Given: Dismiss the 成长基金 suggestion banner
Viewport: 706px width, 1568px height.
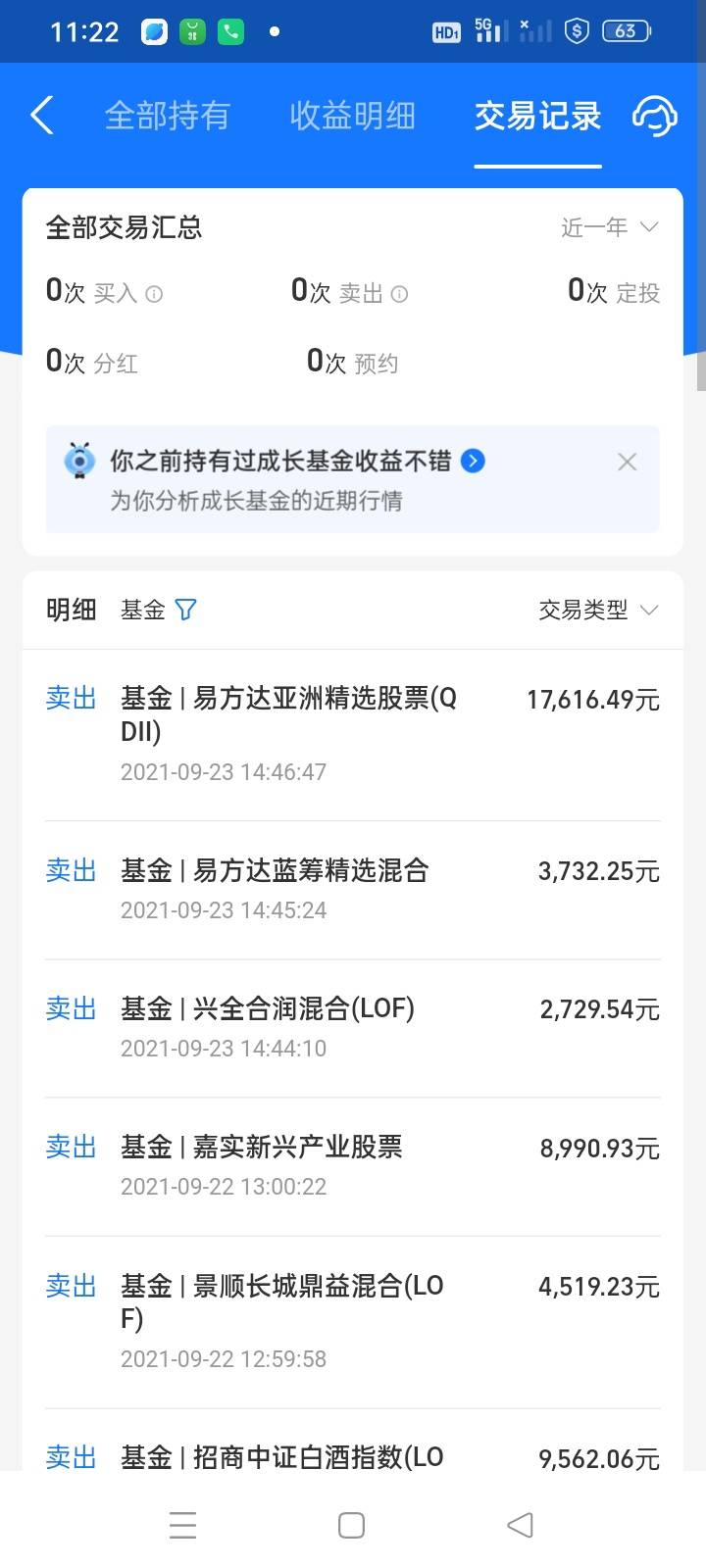Looking at the screenshot, I should [628, 462].
